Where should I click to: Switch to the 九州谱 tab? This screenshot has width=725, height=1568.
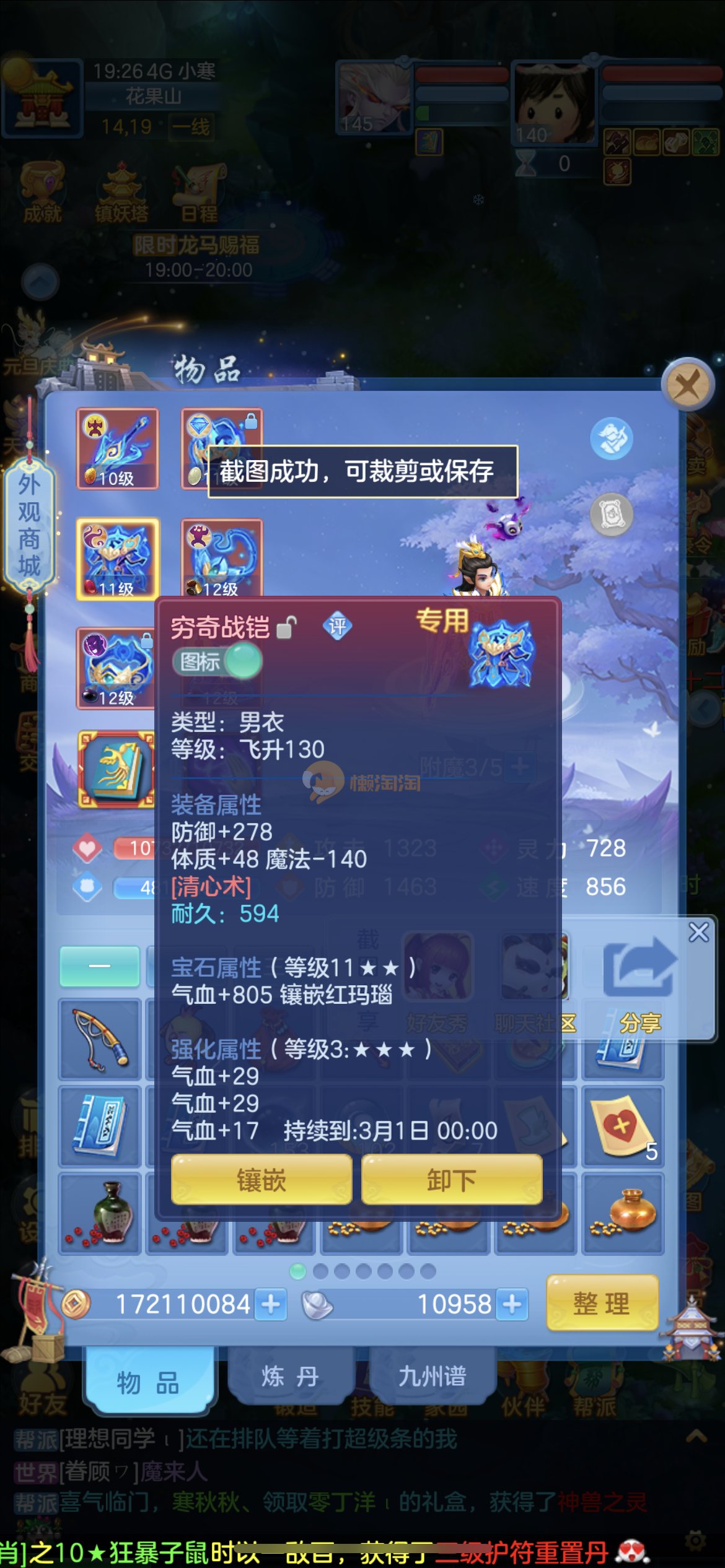[432, 1376]
